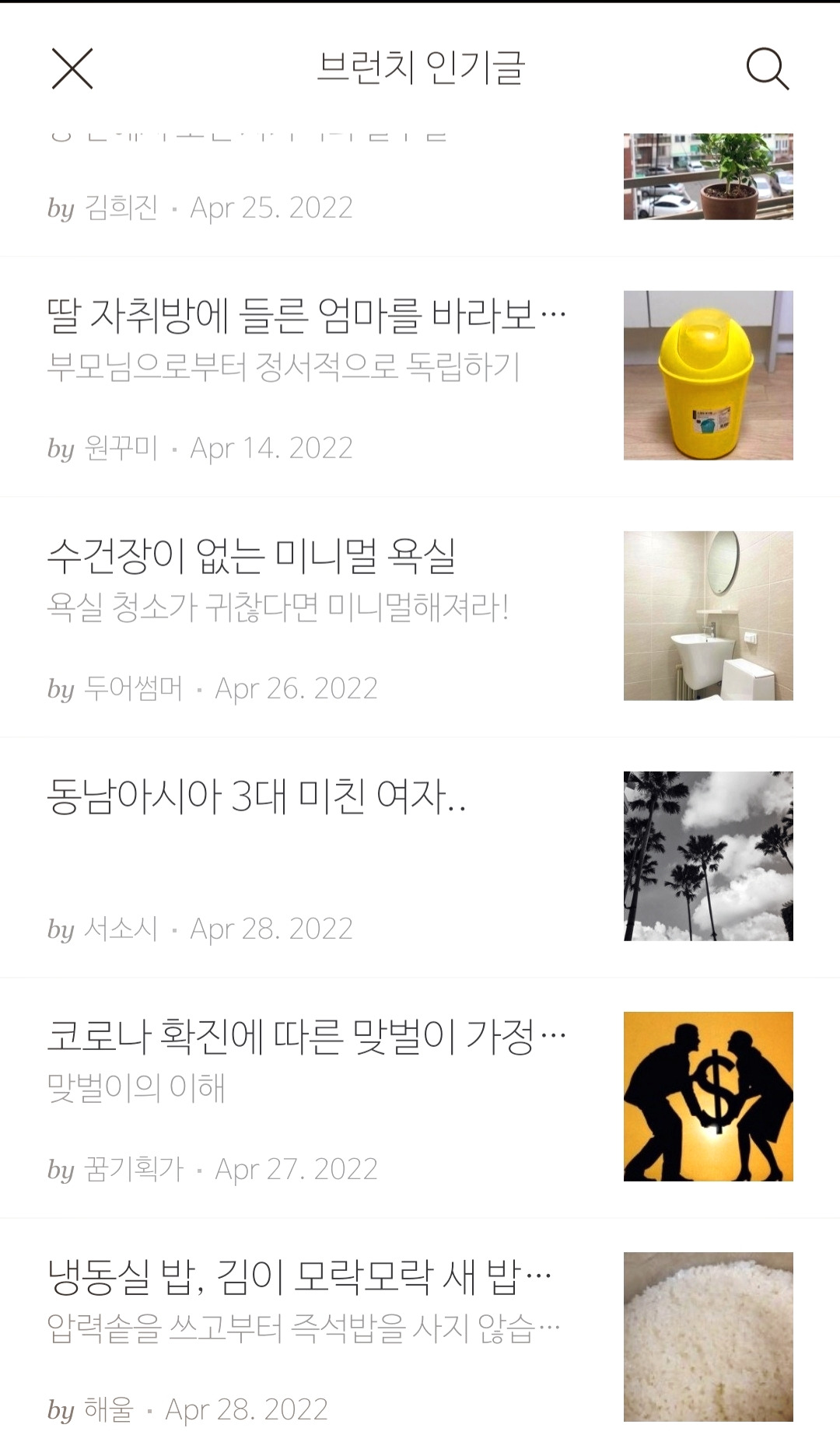Open the search magnifier icon

(x=767, y=68)
